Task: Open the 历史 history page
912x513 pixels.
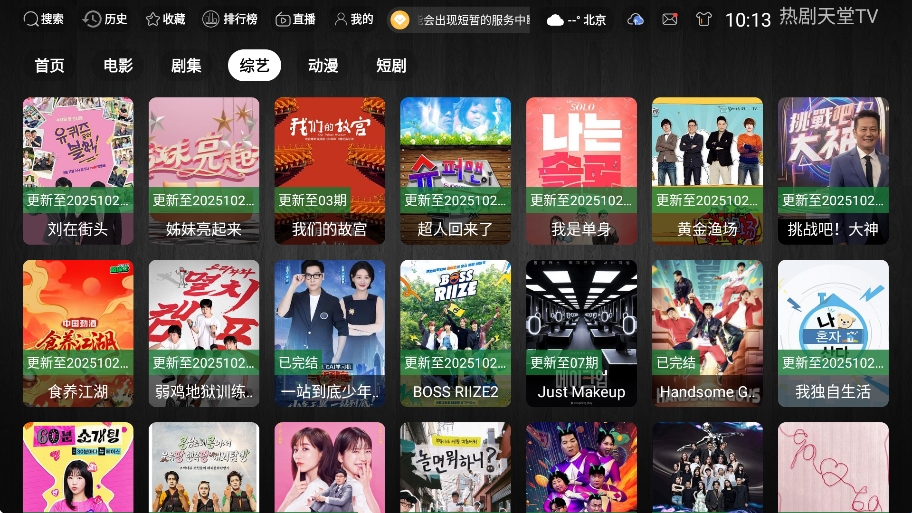Action: [105, 19]
